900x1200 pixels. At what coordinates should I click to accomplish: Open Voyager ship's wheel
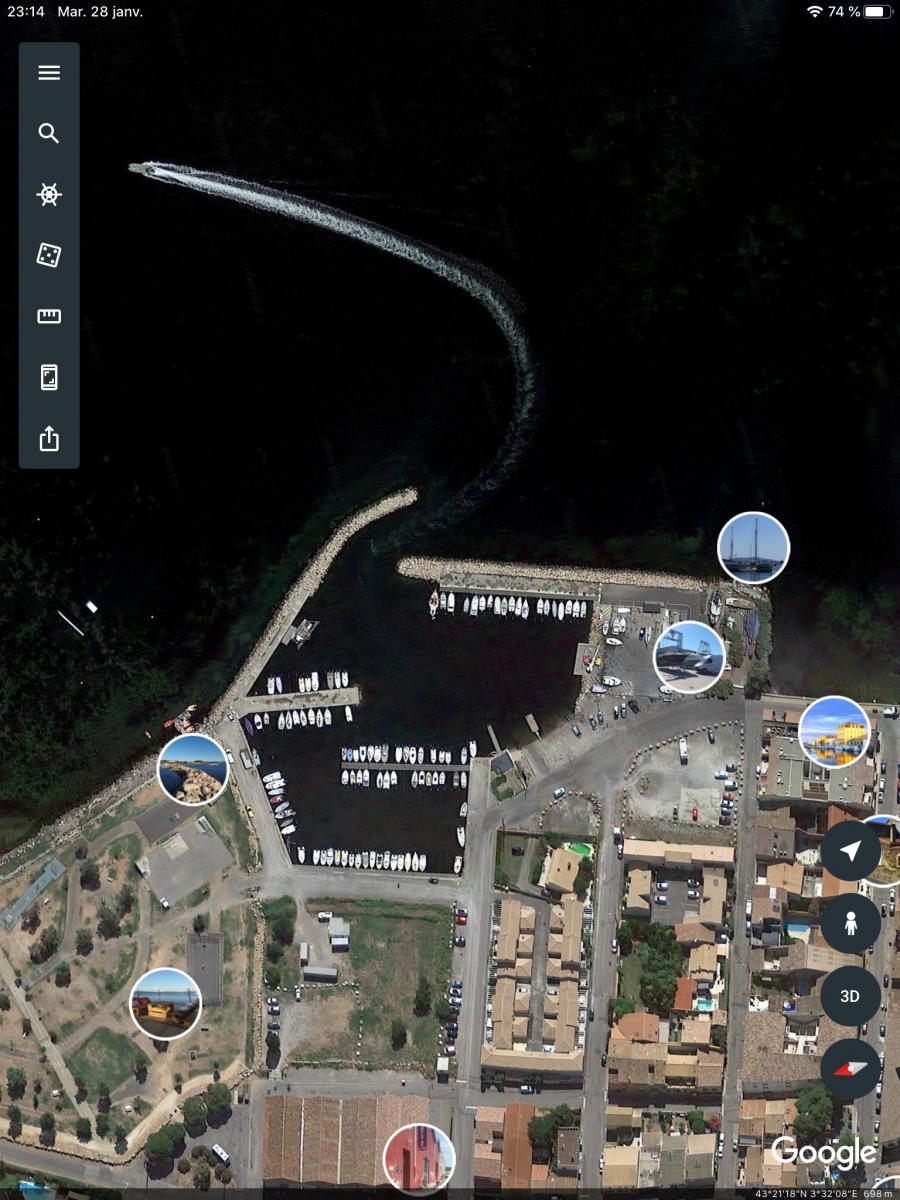pyautogui.click(x=49, y=195)
